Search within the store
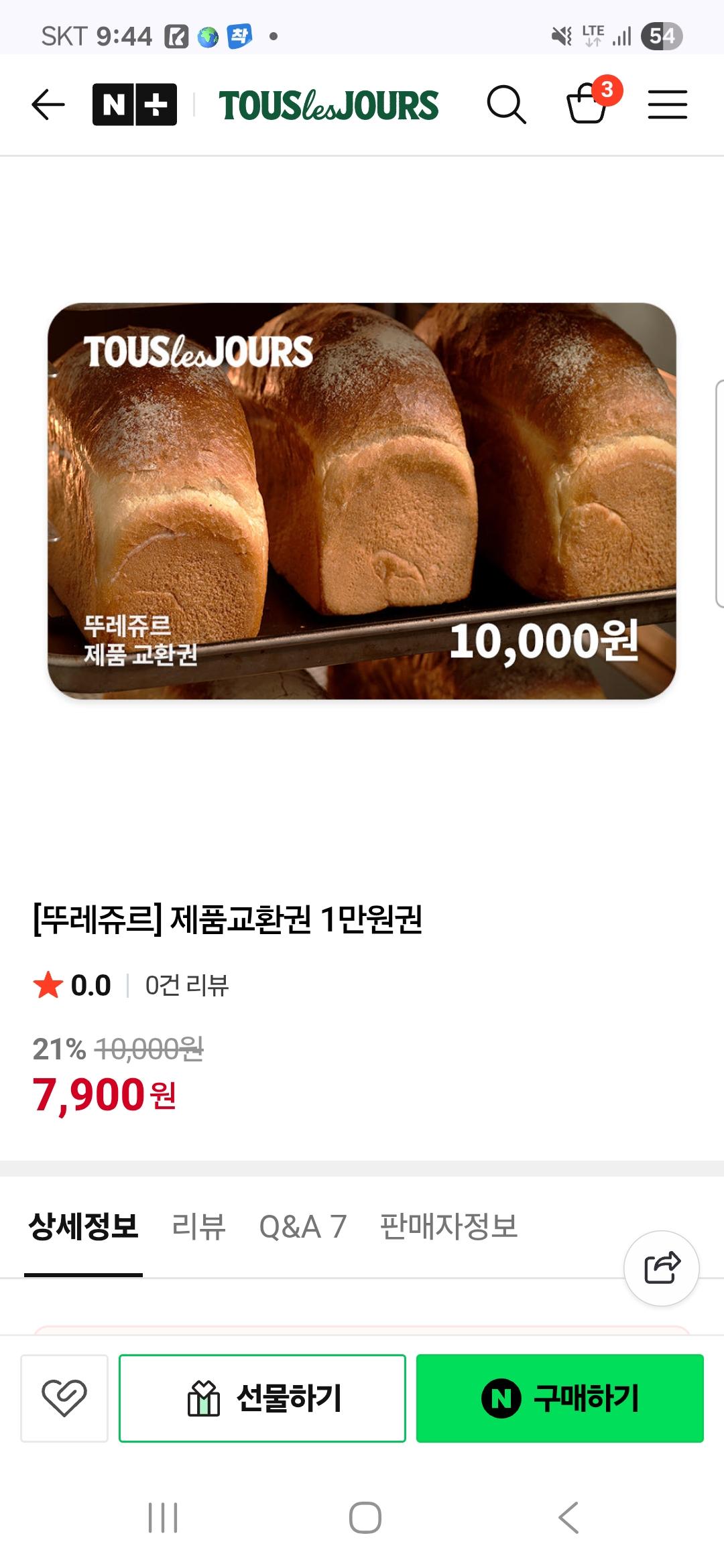 [506, 105]
